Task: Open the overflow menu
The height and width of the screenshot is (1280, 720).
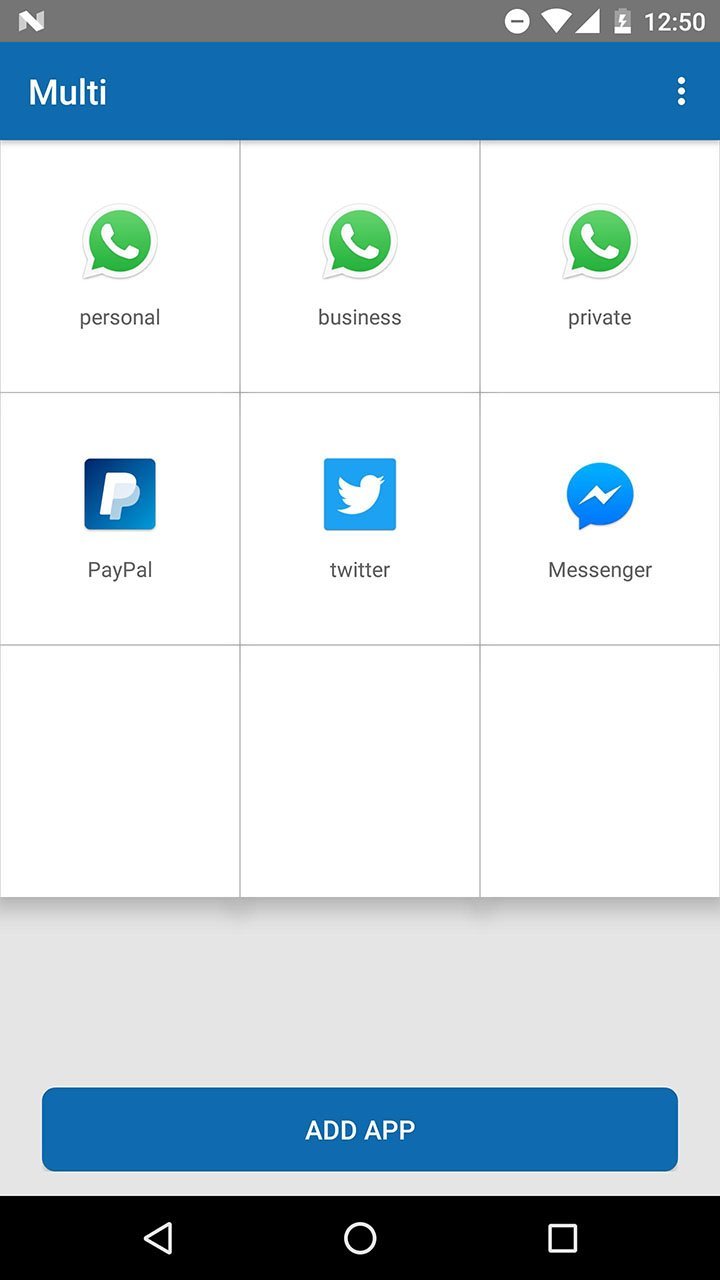Action: pyautogui.click(x=681, y=92)
